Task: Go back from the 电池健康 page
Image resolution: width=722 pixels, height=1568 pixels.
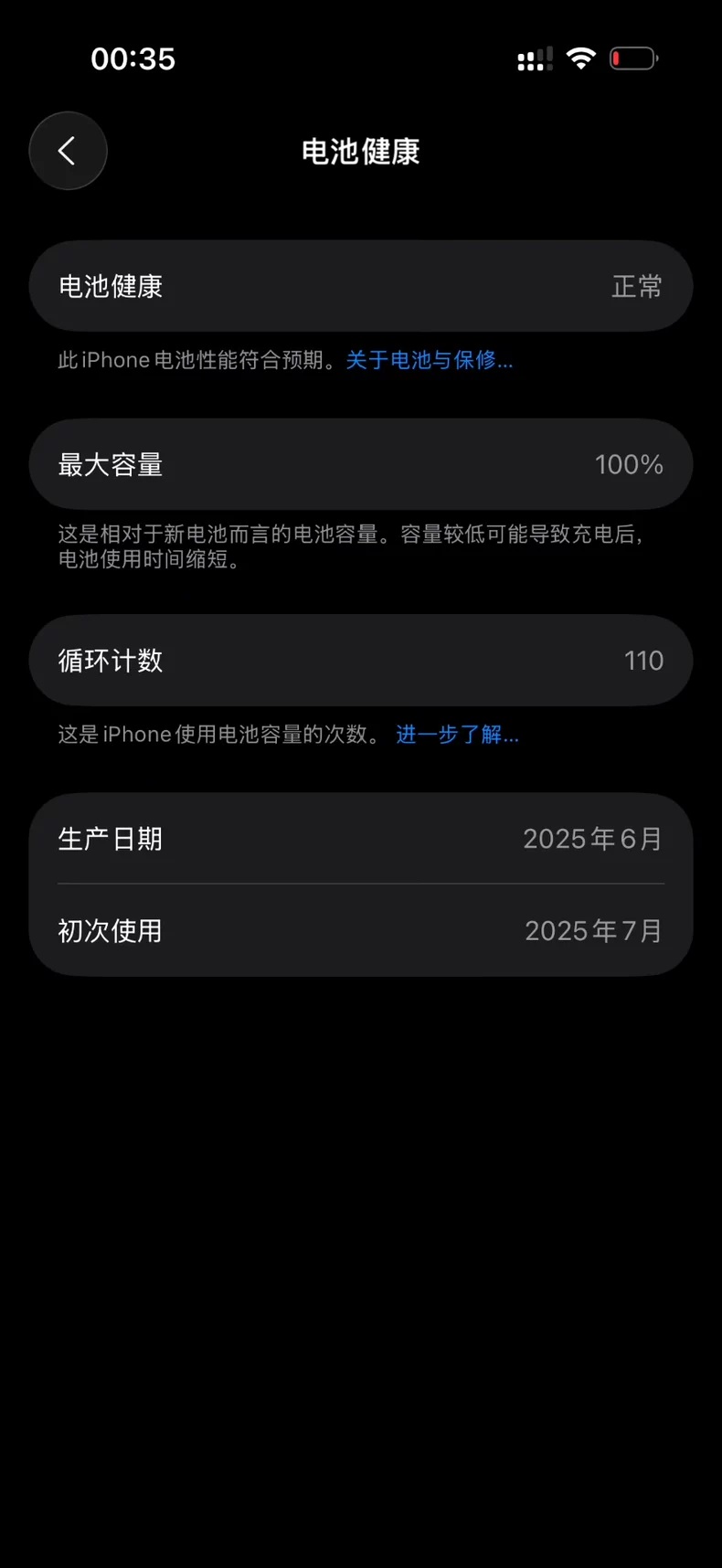Action: pos(68,151)
